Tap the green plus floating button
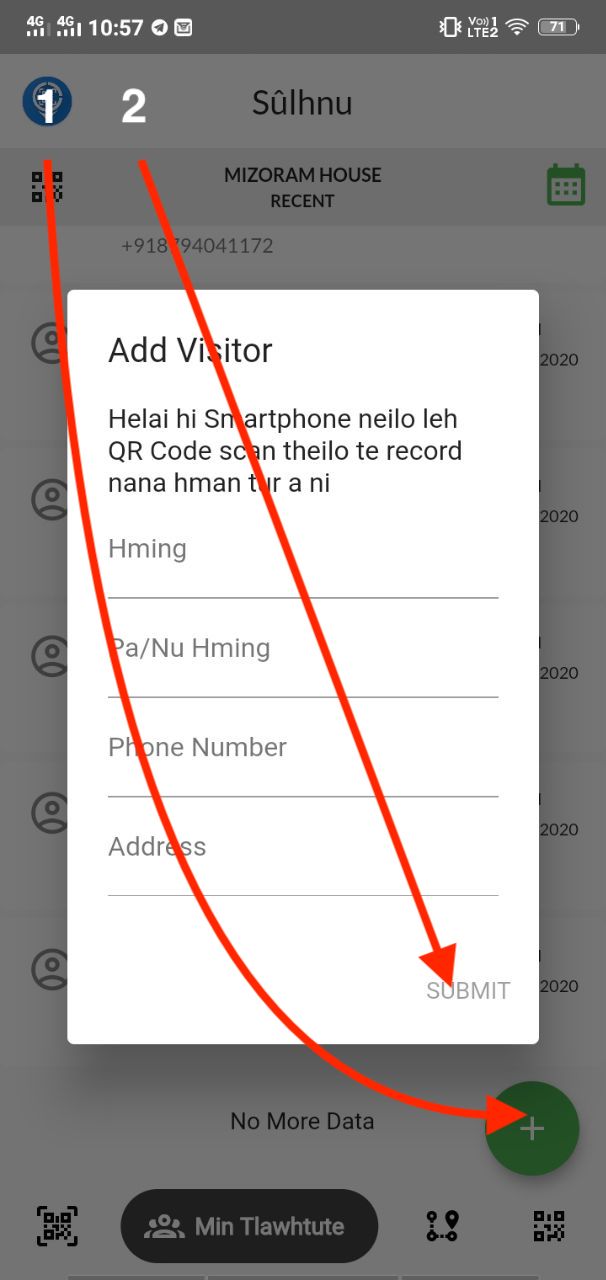 coord(532,1129)
